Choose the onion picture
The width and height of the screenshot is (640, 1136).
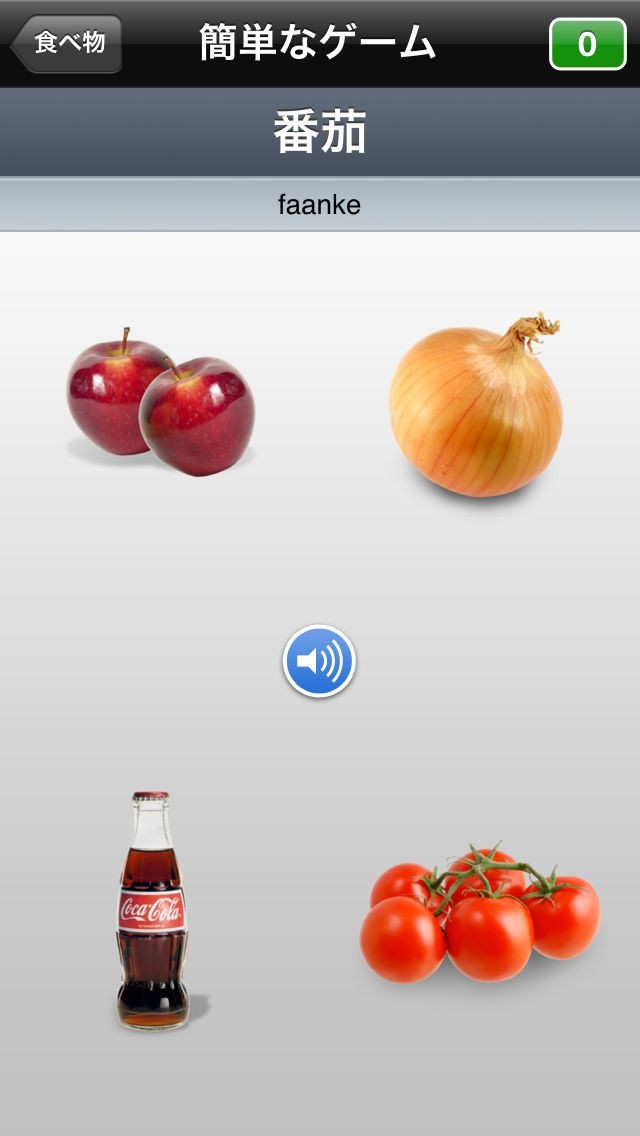click(476, 405)
